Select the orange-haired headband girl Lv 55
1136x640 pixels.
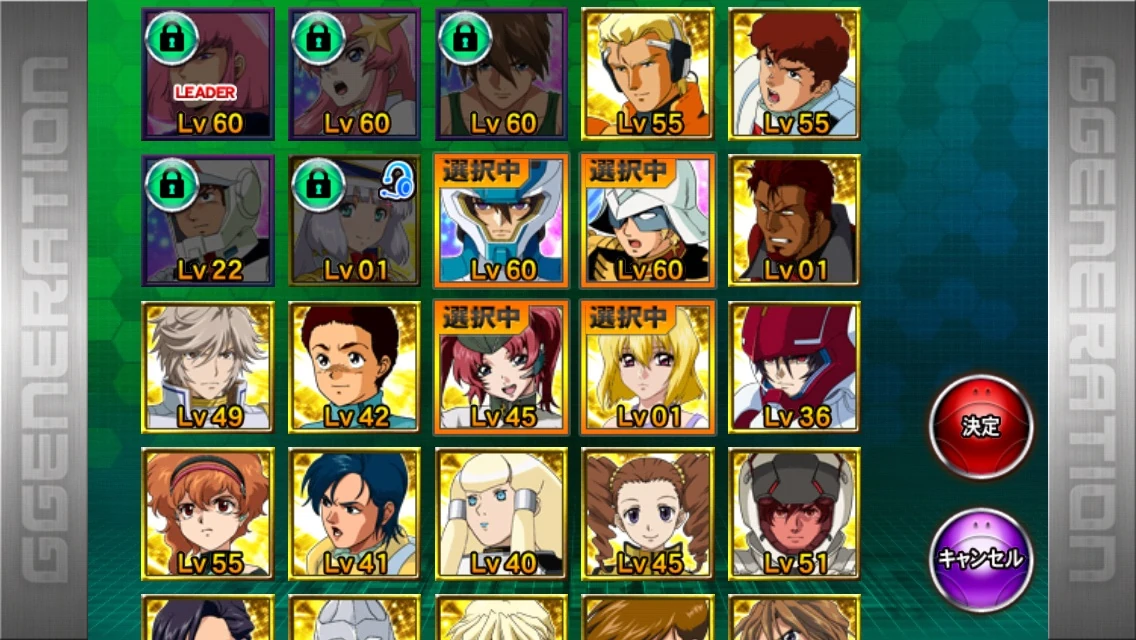coord(208,513)
